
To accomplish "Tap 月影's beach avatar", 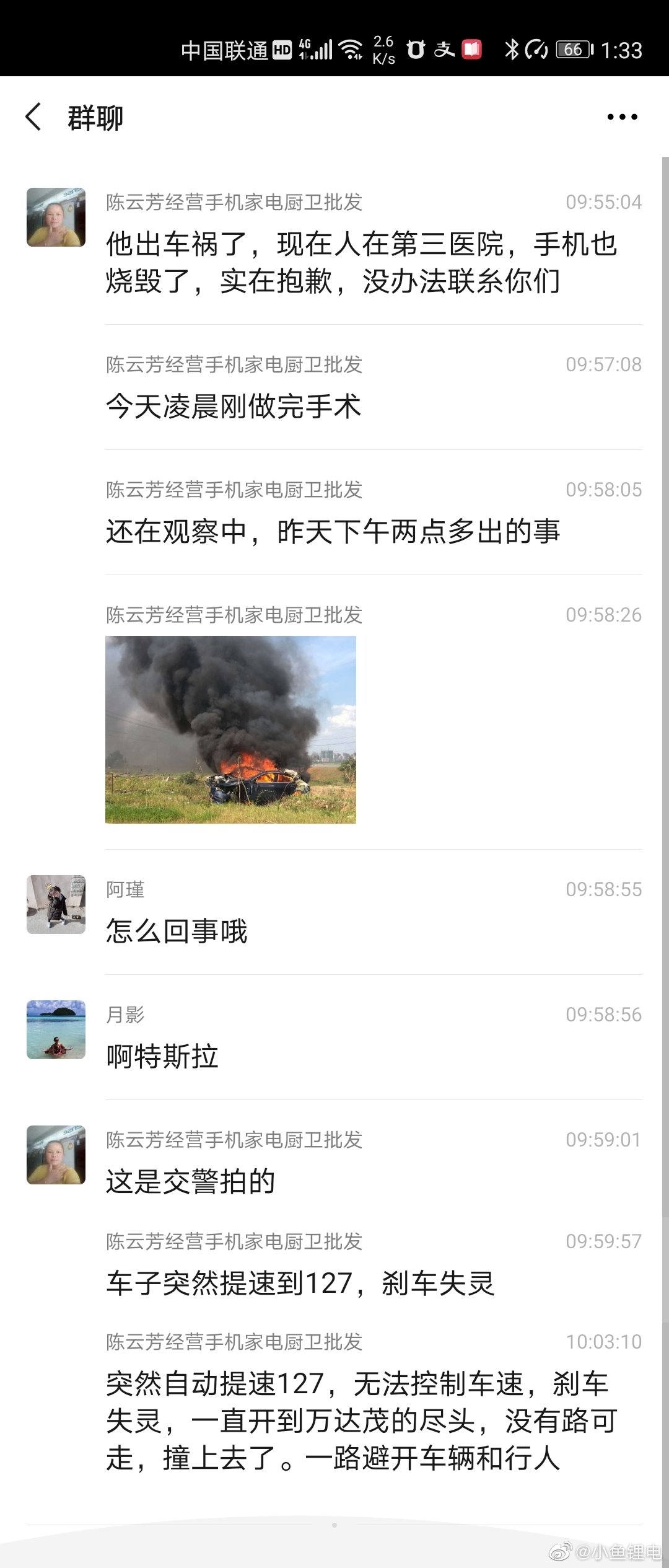I will pyautogui.click(x=56, y=1029).
